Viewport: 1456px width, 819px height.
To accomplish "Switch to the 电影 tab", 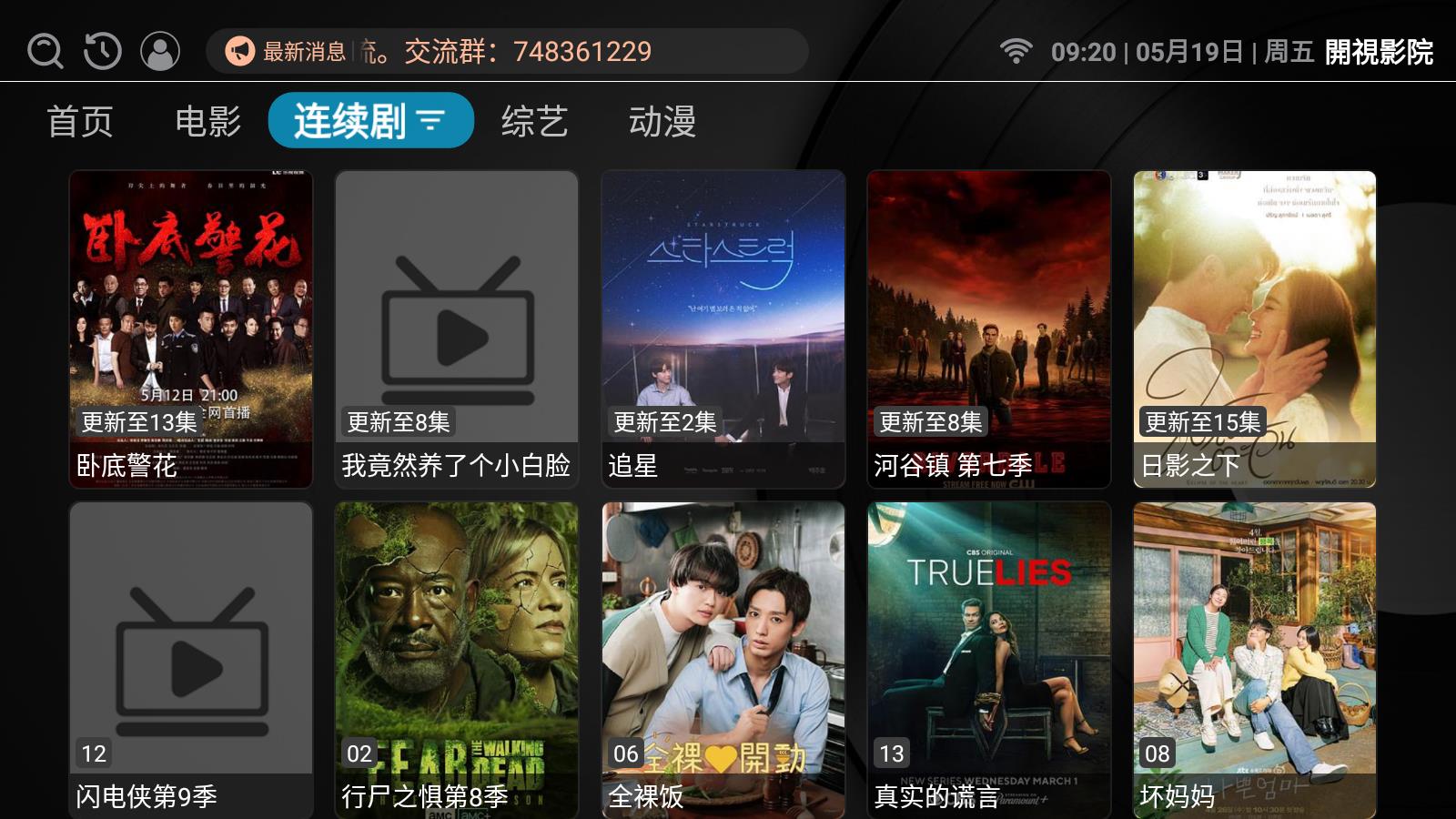I will point(207,121).
